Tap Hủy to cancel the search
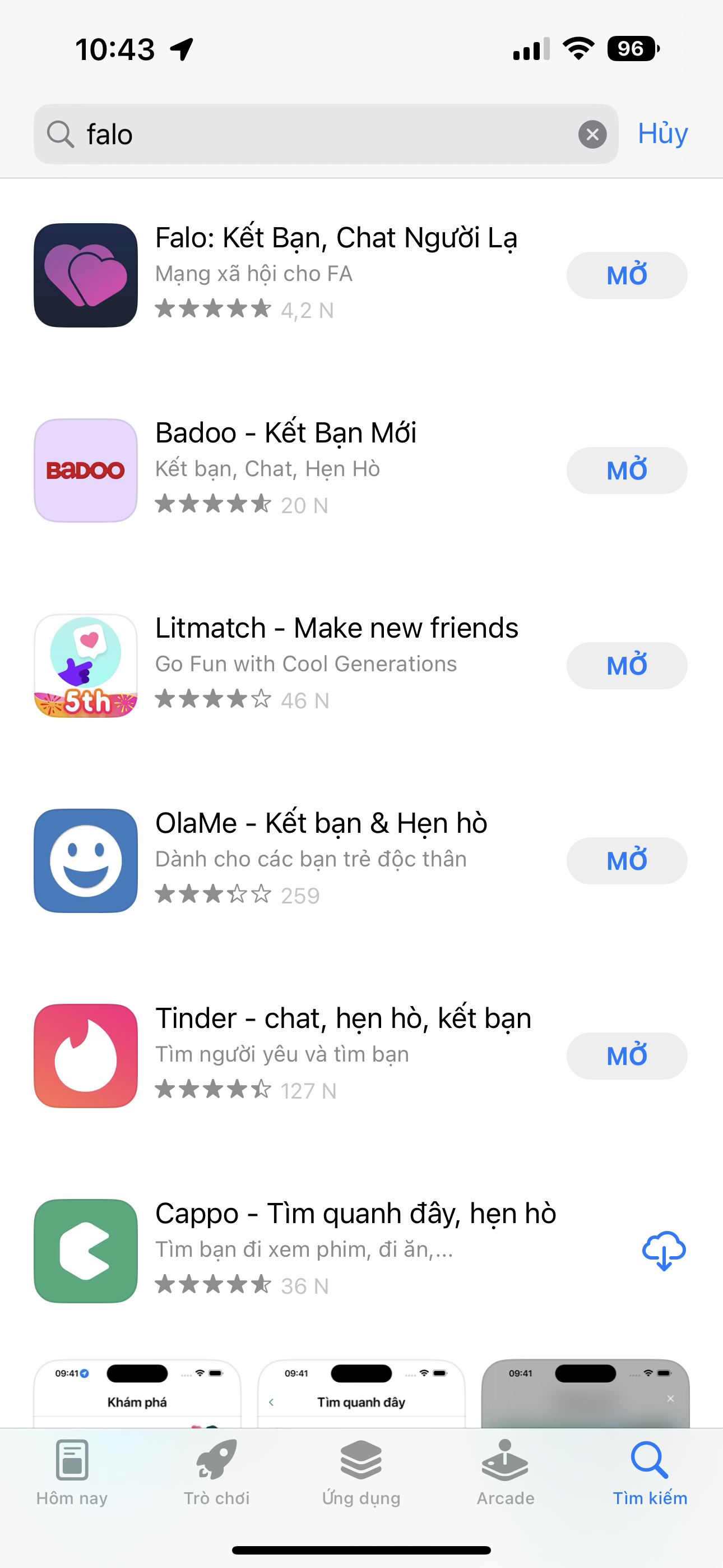723x1568 pixels. (x=662, y=133)
